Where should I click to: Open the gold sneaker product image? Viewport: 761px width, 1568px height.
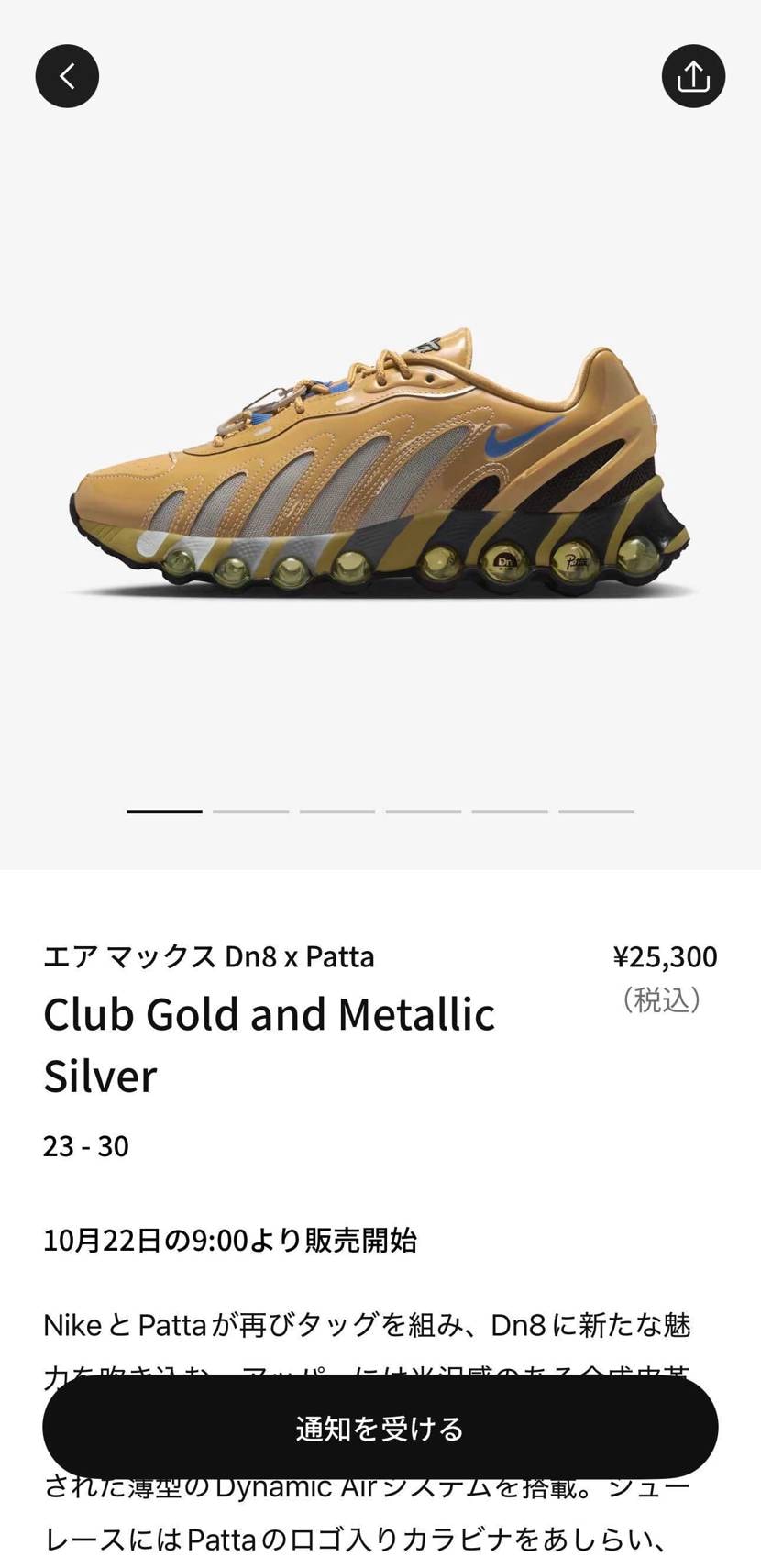[x=380, y=468]
